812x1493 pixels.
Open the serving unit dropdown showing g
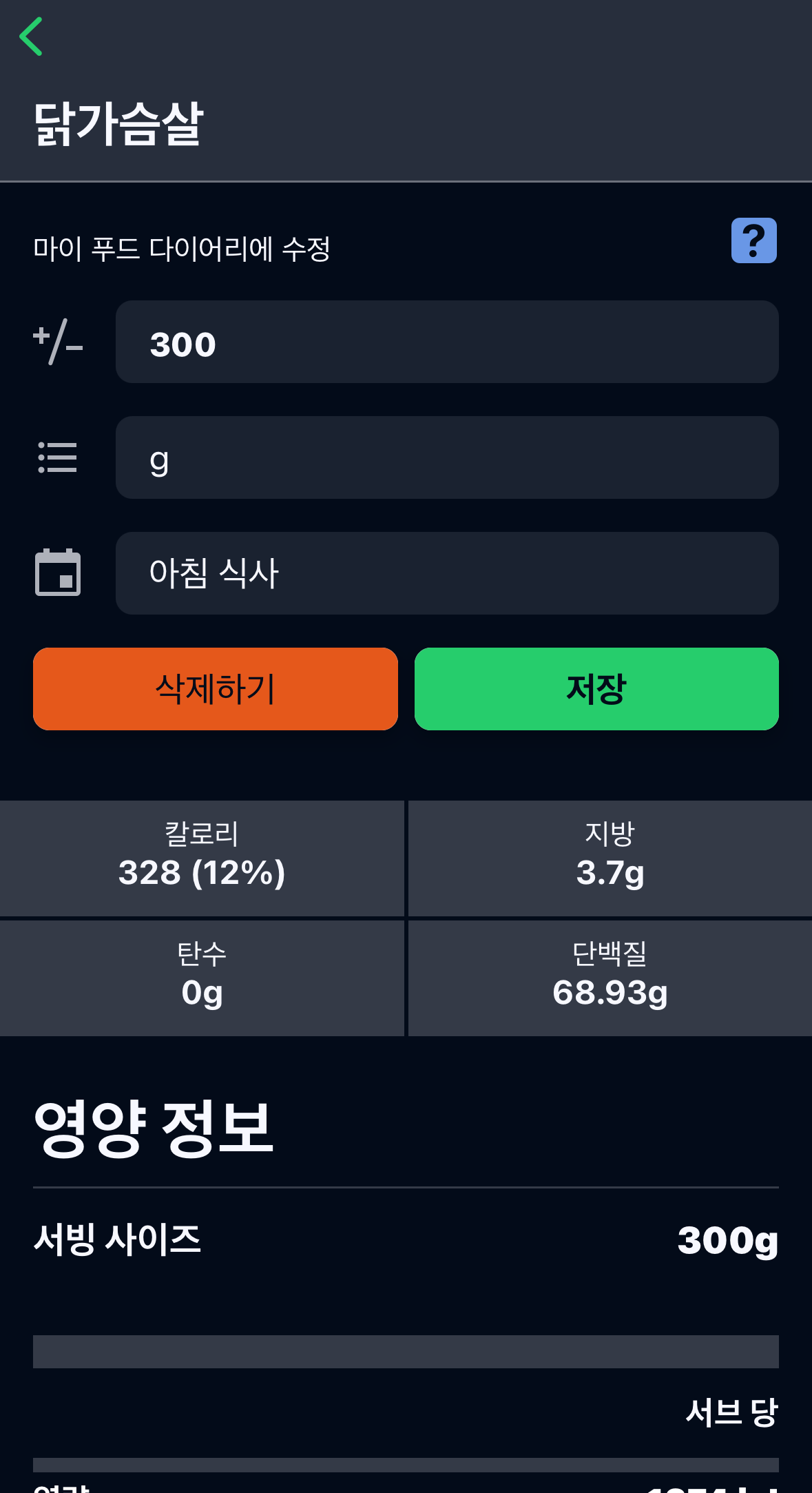point(447,457)
